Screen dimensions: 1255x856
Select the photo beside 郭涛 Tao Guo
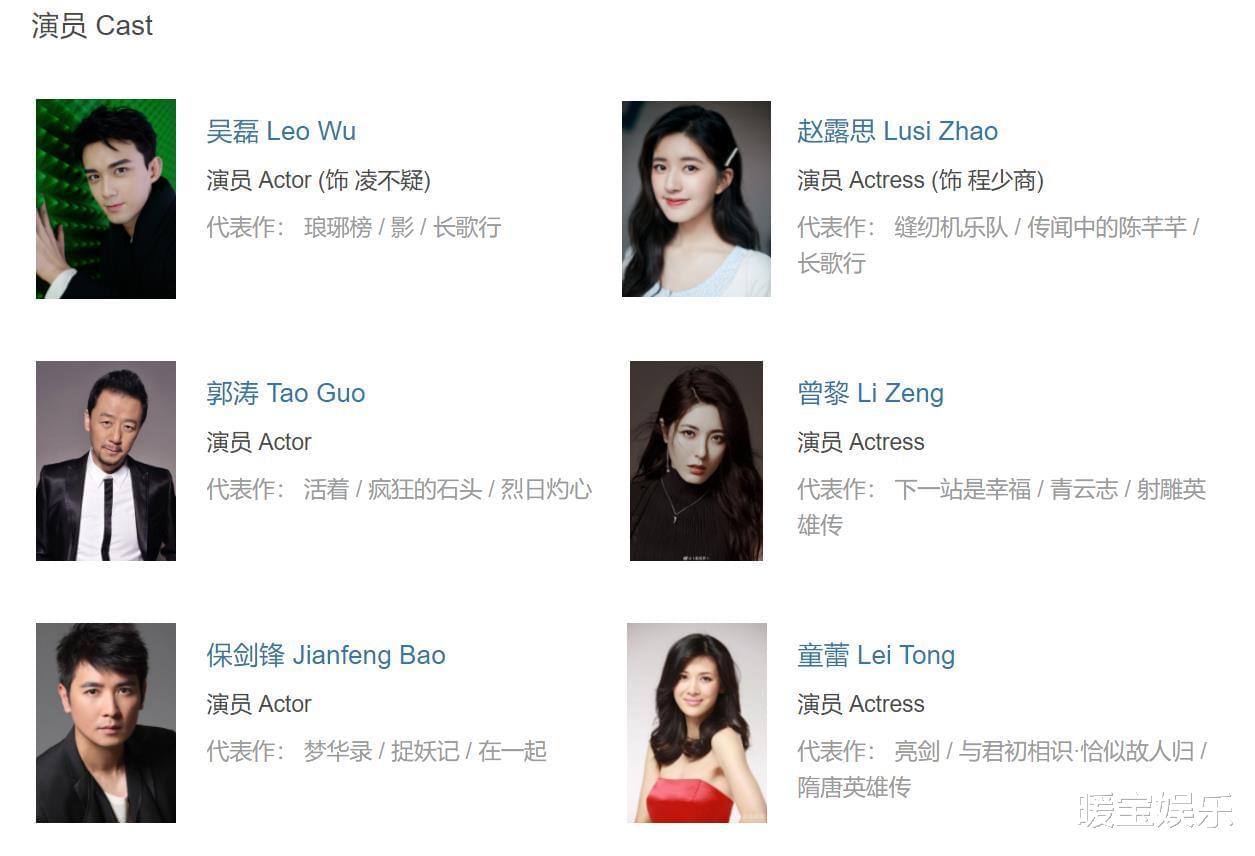106,460
